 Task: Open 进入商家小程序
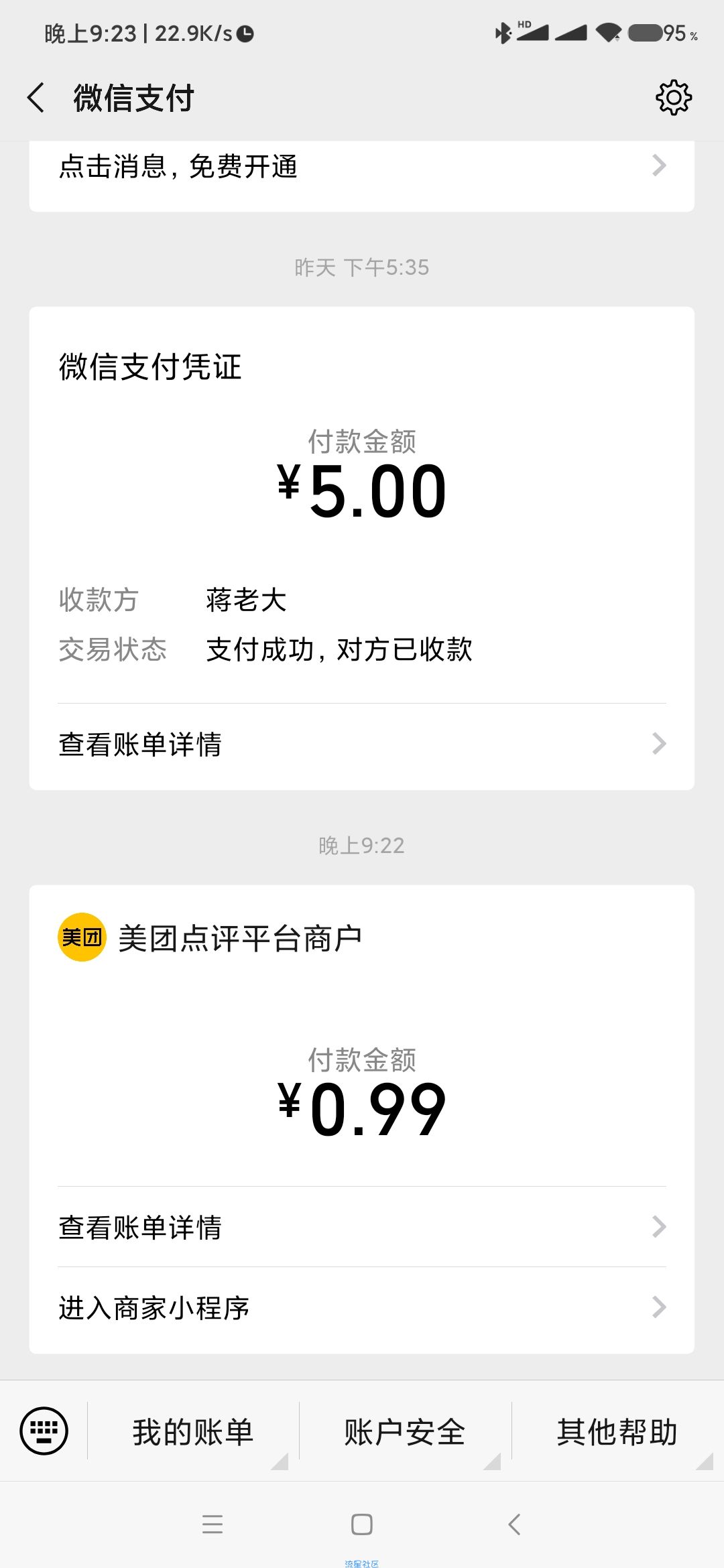tap(362, 1307)
